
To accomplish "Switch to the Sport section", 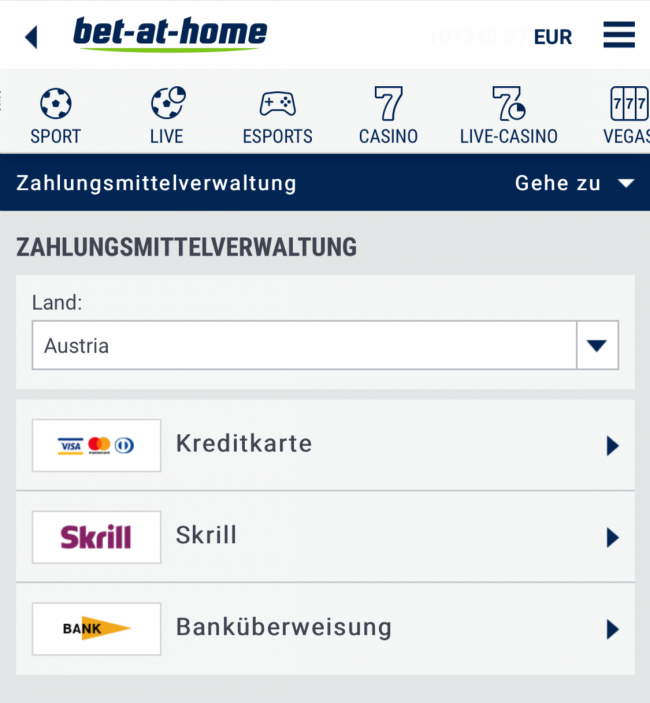I will tap(55, 116).
